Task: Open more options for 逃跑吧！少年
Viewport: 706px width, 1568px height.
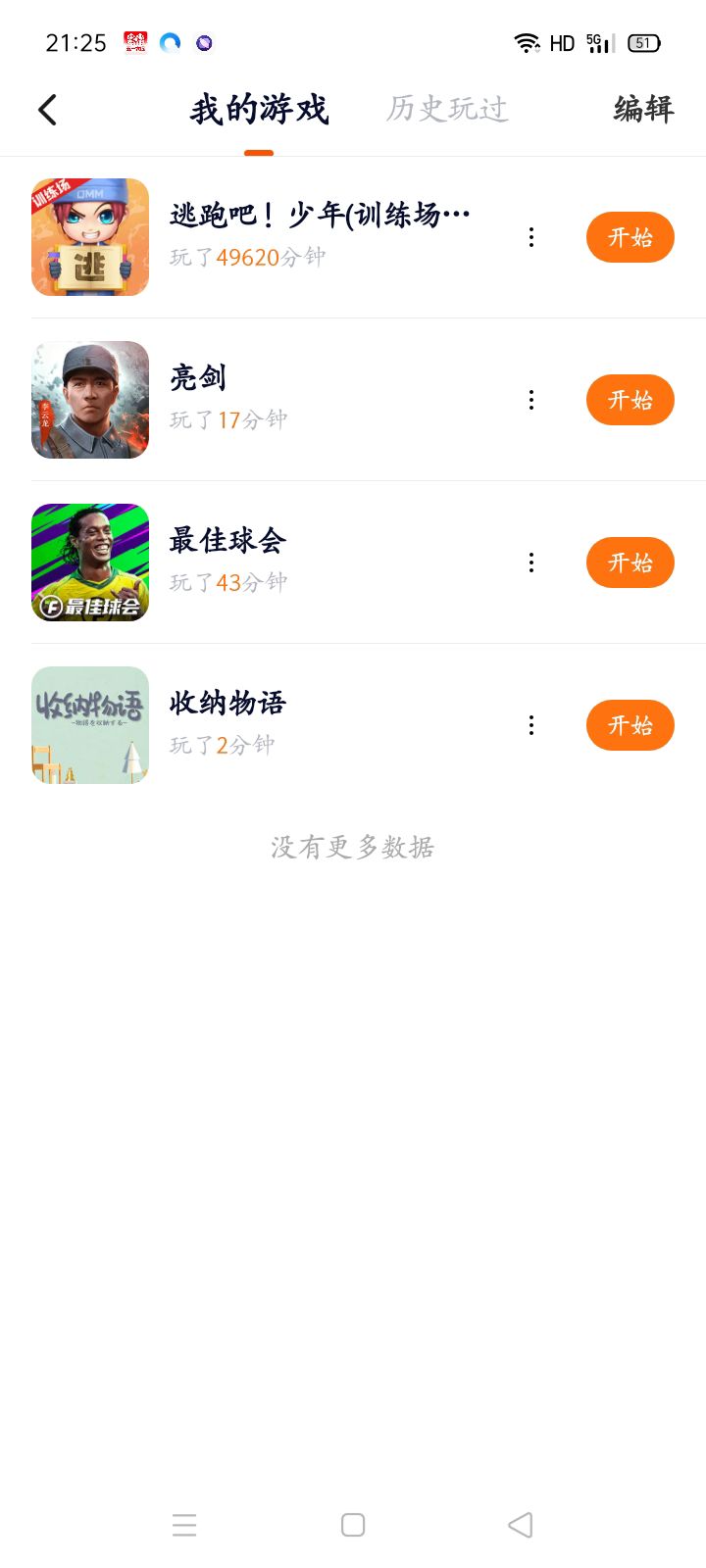Action: (531, 237)
